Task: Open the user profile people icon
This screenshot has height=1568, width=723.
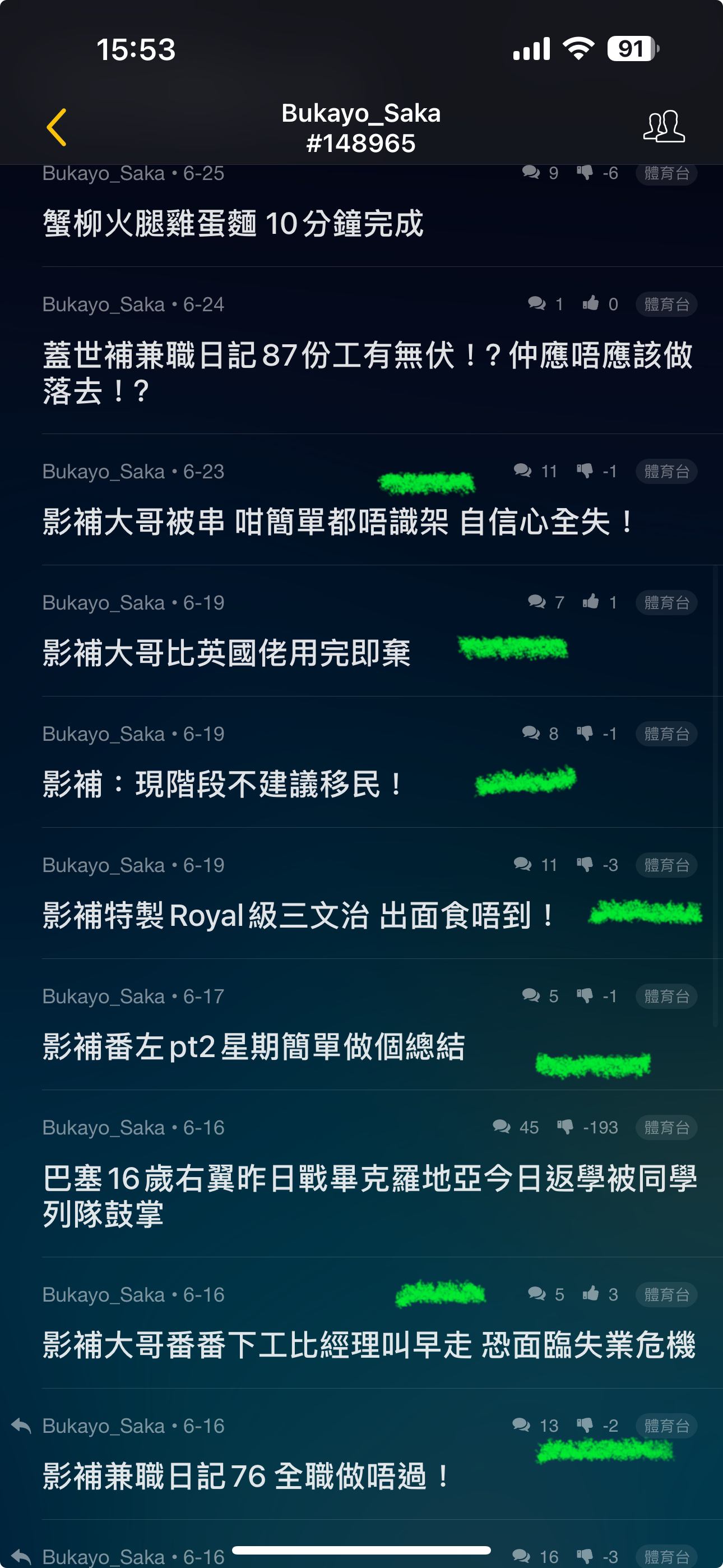Action: pos(664,127)
